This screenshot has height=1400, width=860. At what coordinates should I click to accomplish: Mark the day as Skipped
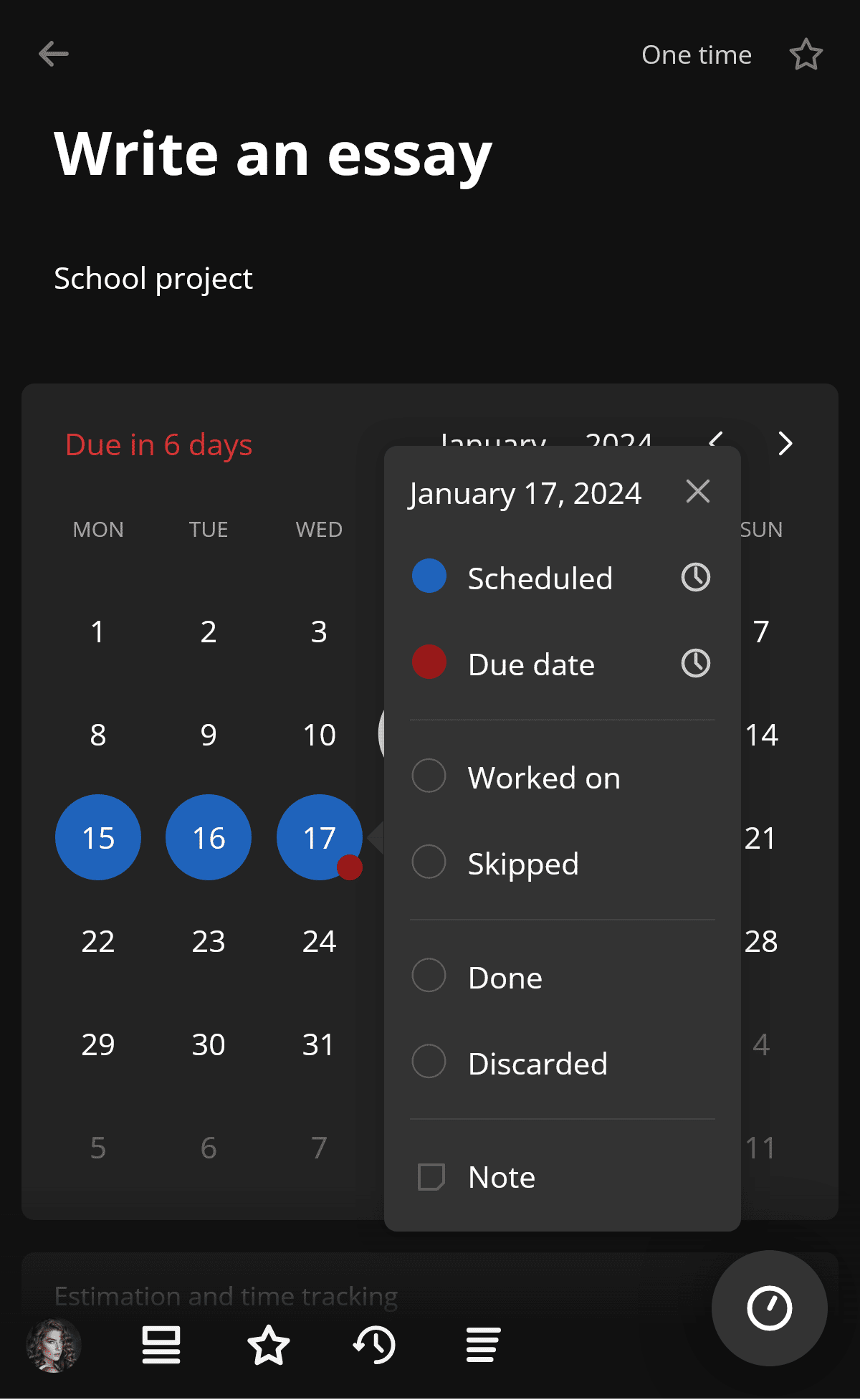pyautogui.click(x=429, y=862)
